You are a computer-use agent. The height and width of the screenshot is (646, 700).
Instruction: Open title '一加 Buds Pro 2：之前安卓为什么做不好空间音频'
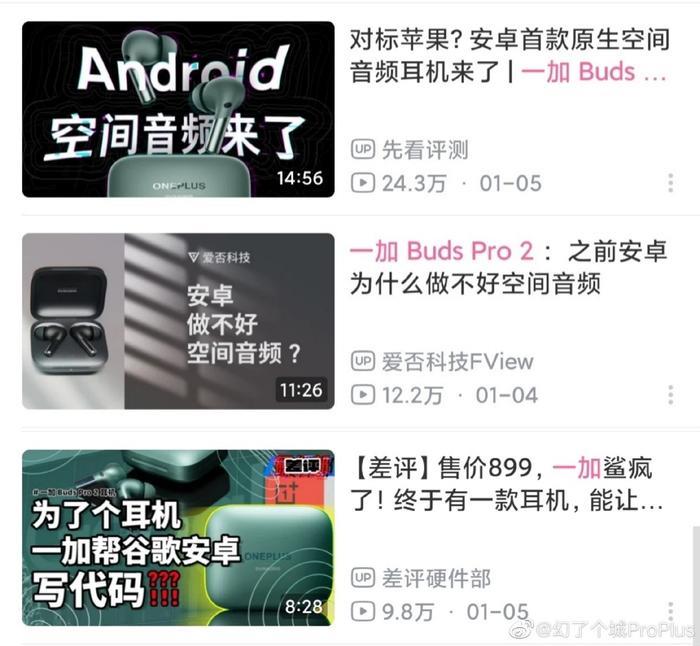click(507, 267)
